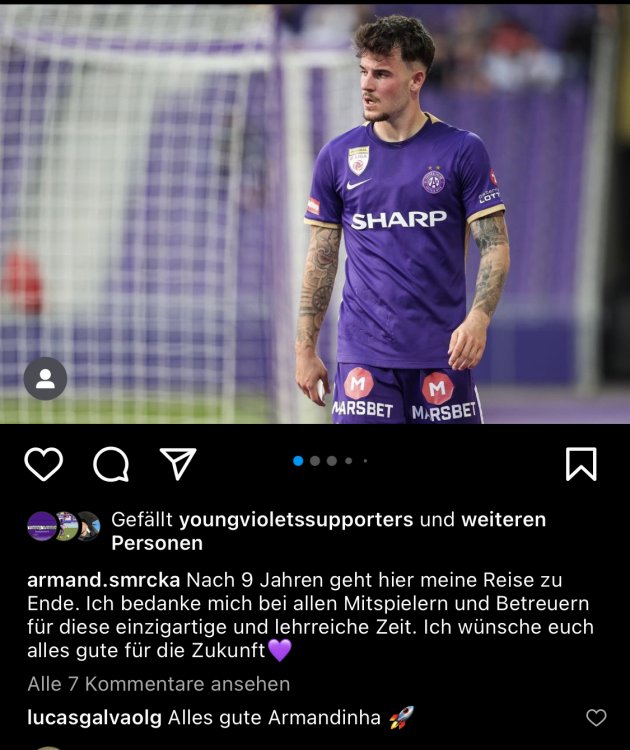
Task: Open Alle 7 Kommentare ansehen
Action: (158, 684)
